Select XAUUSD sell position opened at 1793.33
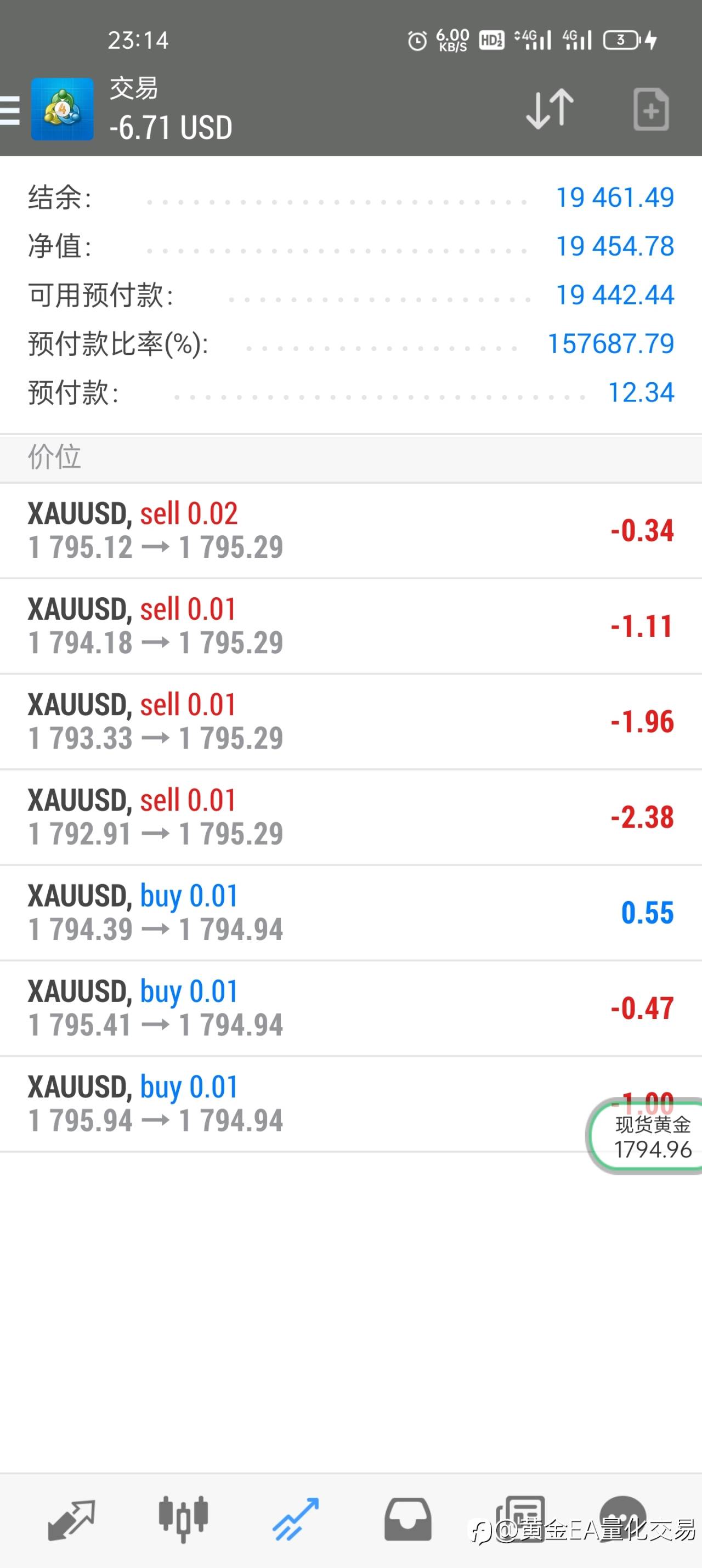Screen dimensions: 702x1568 pyautogui.click(x=350, y=722)
